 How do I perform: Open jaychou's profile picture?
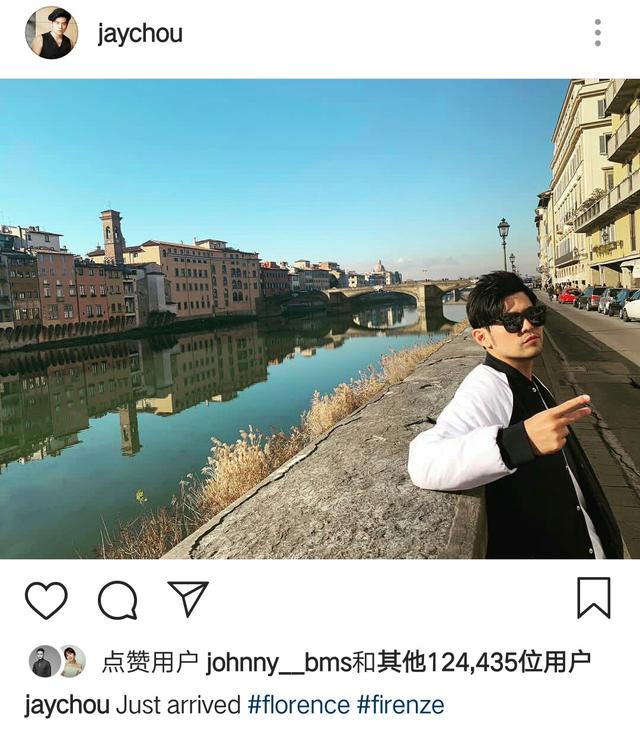pyautogui.click(x=50, y=33)
